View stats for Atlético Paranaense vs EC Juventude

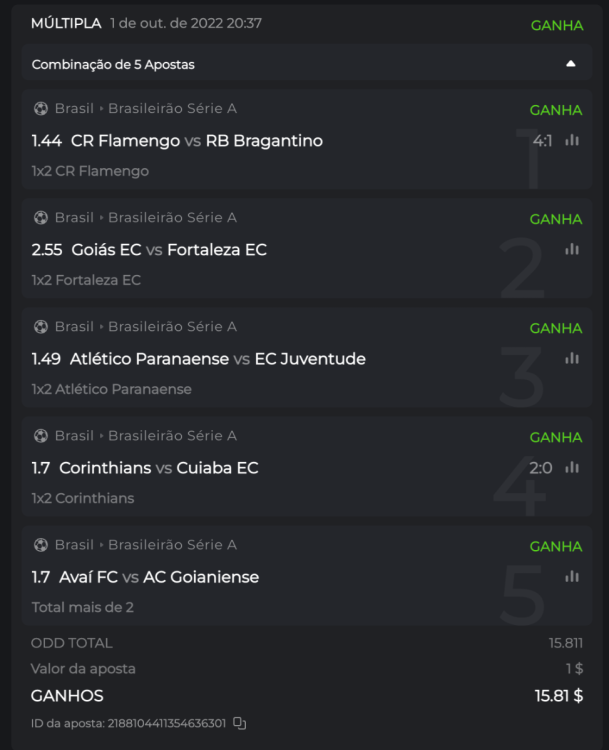pyautogui.click(x=572, y=359)
